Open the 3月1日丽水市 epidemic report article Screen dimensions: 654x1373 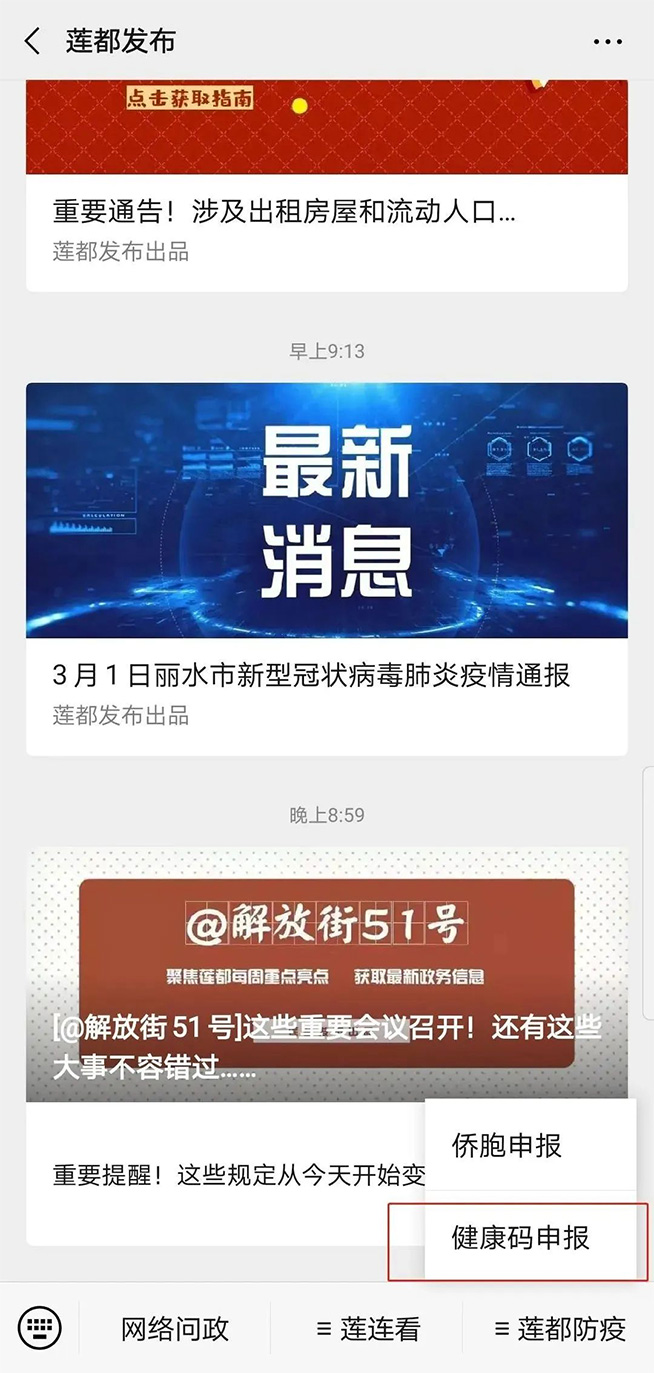click(x=311, y=675)
